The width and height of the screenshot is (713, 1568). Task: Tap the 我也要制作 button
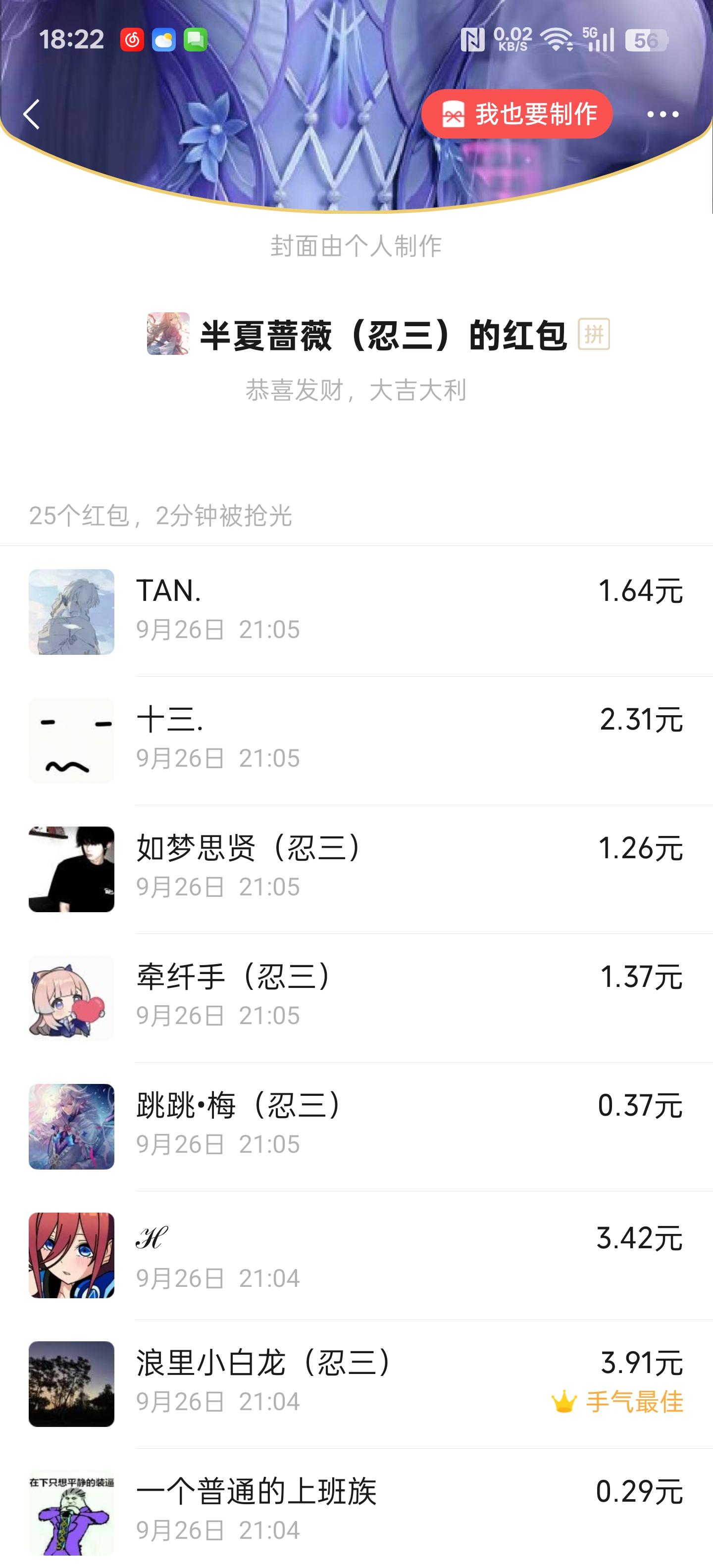click(517, 114)
